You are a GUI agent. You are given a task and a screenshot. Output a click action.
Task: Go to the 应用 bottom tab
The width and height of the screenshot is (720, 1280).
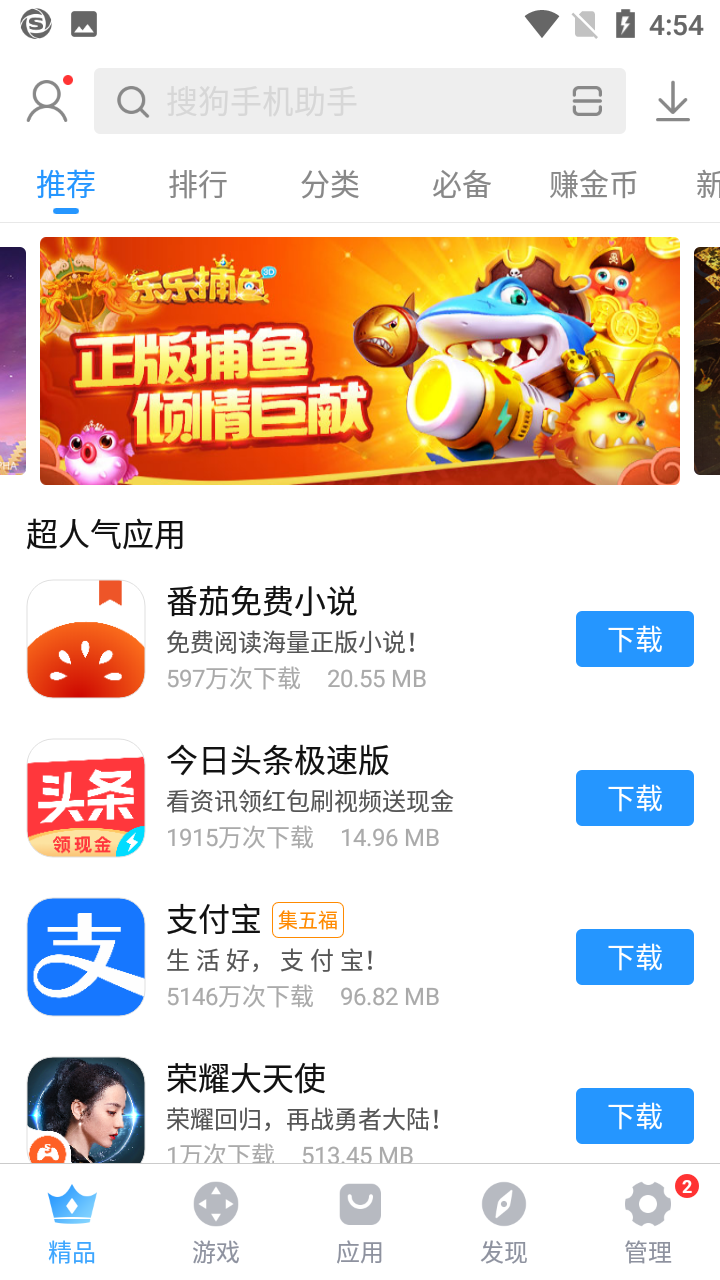click(360, 1222)
